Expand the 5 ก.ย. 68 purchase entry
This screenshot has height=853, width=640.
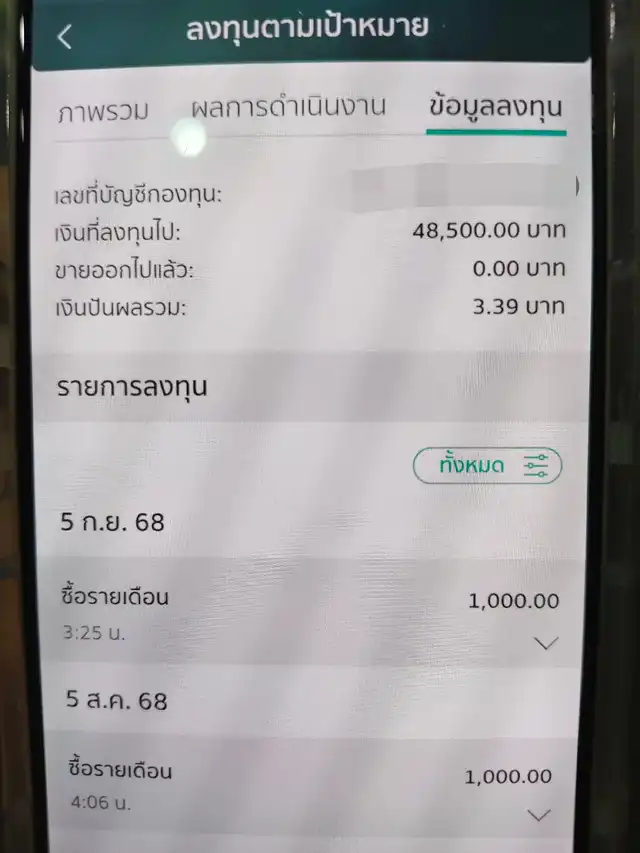(x=545, y=644)
